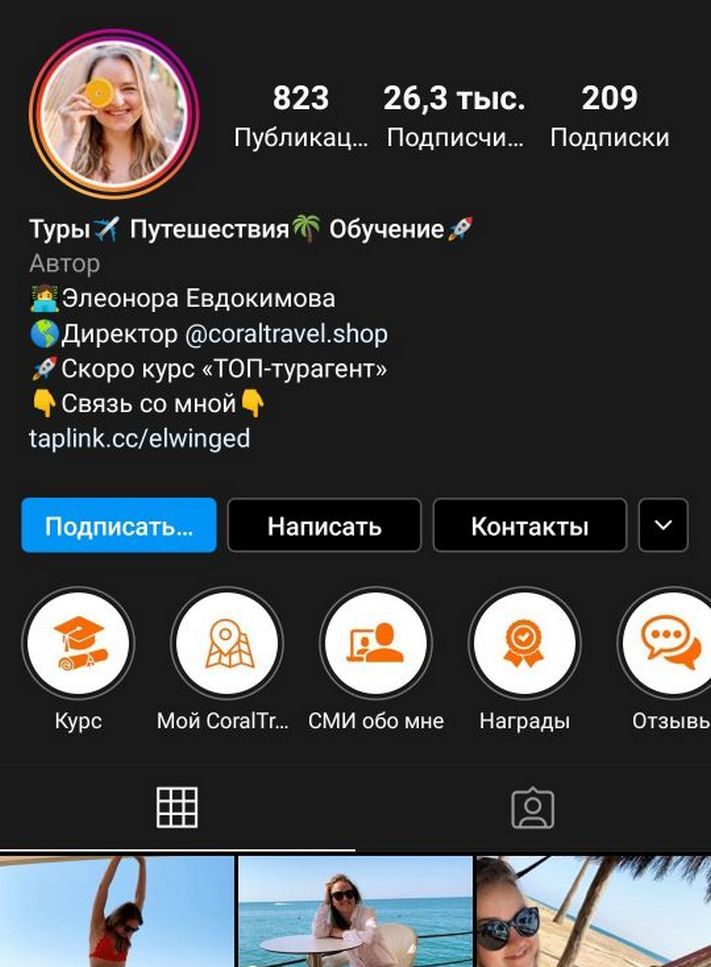Open the Курс story highlight

78,642
